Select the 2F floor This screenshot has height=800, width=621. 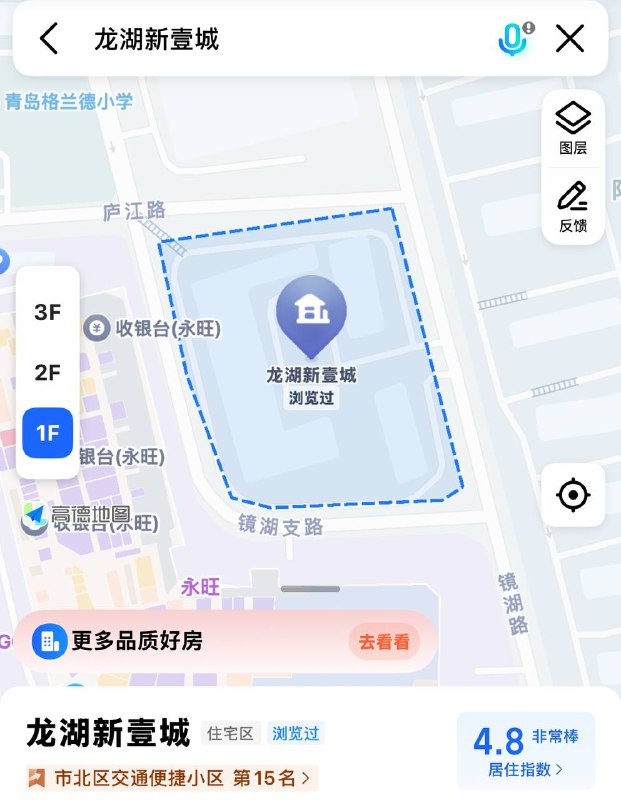tap(48, 373)
